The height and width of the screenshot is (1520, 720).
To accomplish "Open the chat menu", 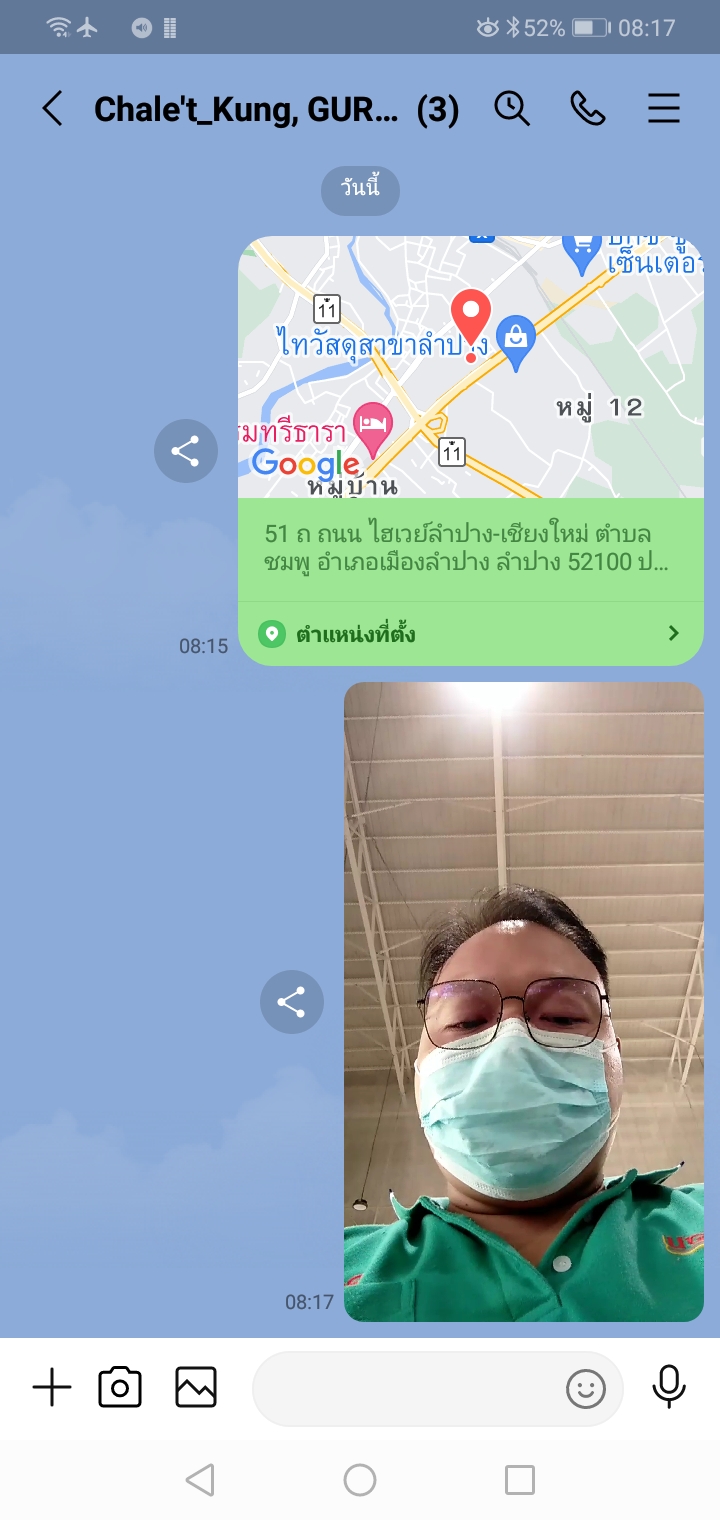I will point(664,109).
